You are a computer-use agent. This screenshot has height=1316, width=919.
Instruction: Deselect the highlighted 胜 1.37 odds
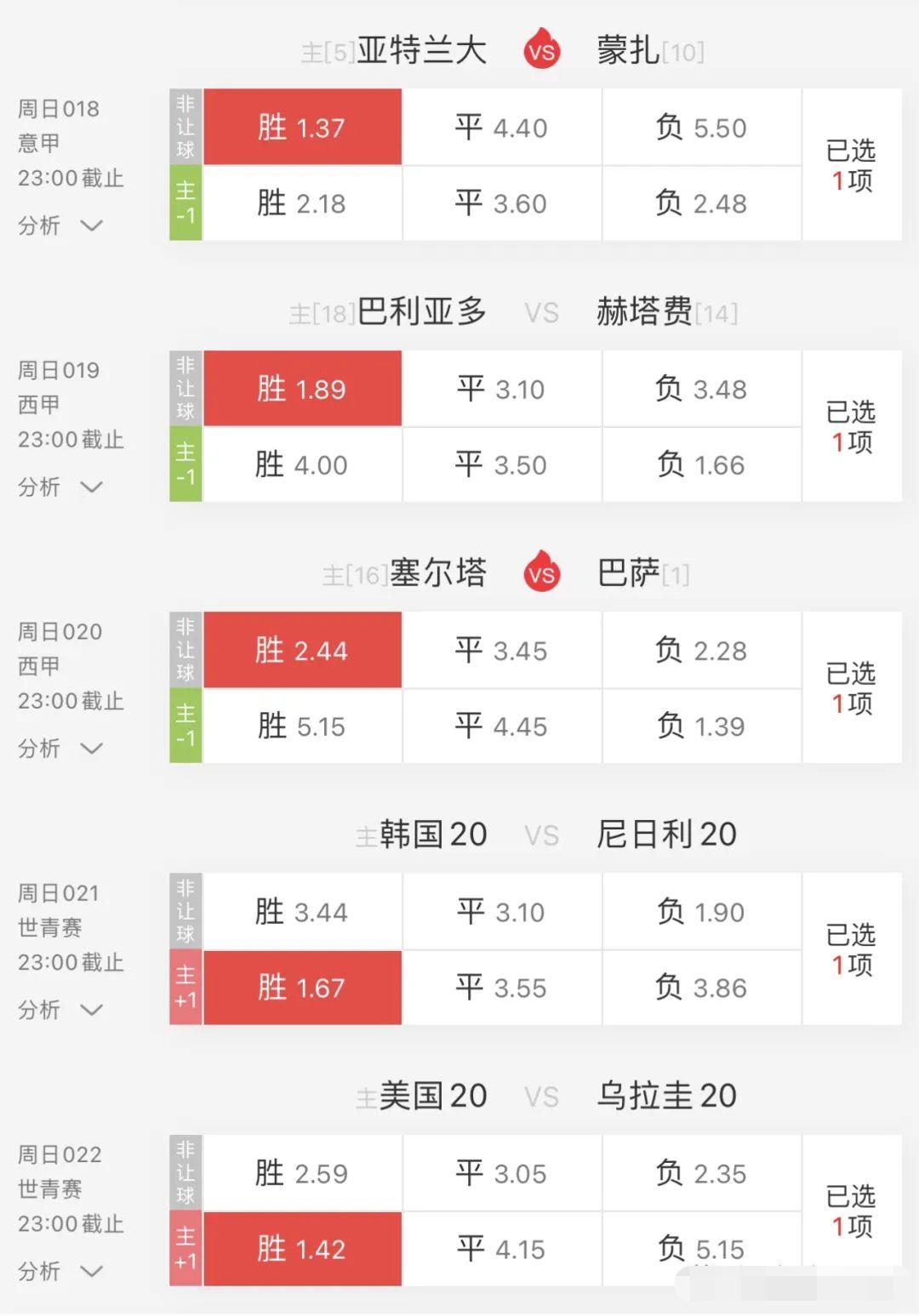pos(302,126)
